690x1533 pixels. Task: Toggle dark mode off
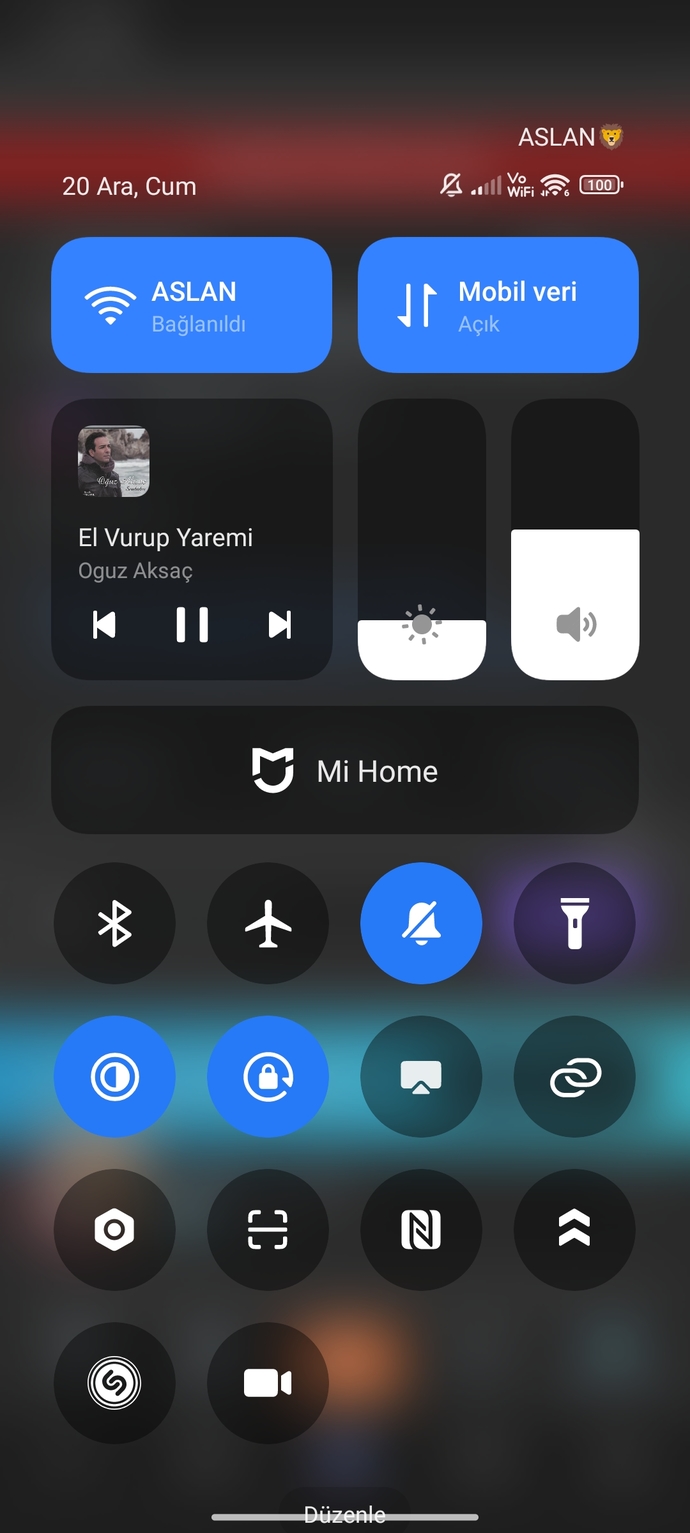tap(114, 1077)
